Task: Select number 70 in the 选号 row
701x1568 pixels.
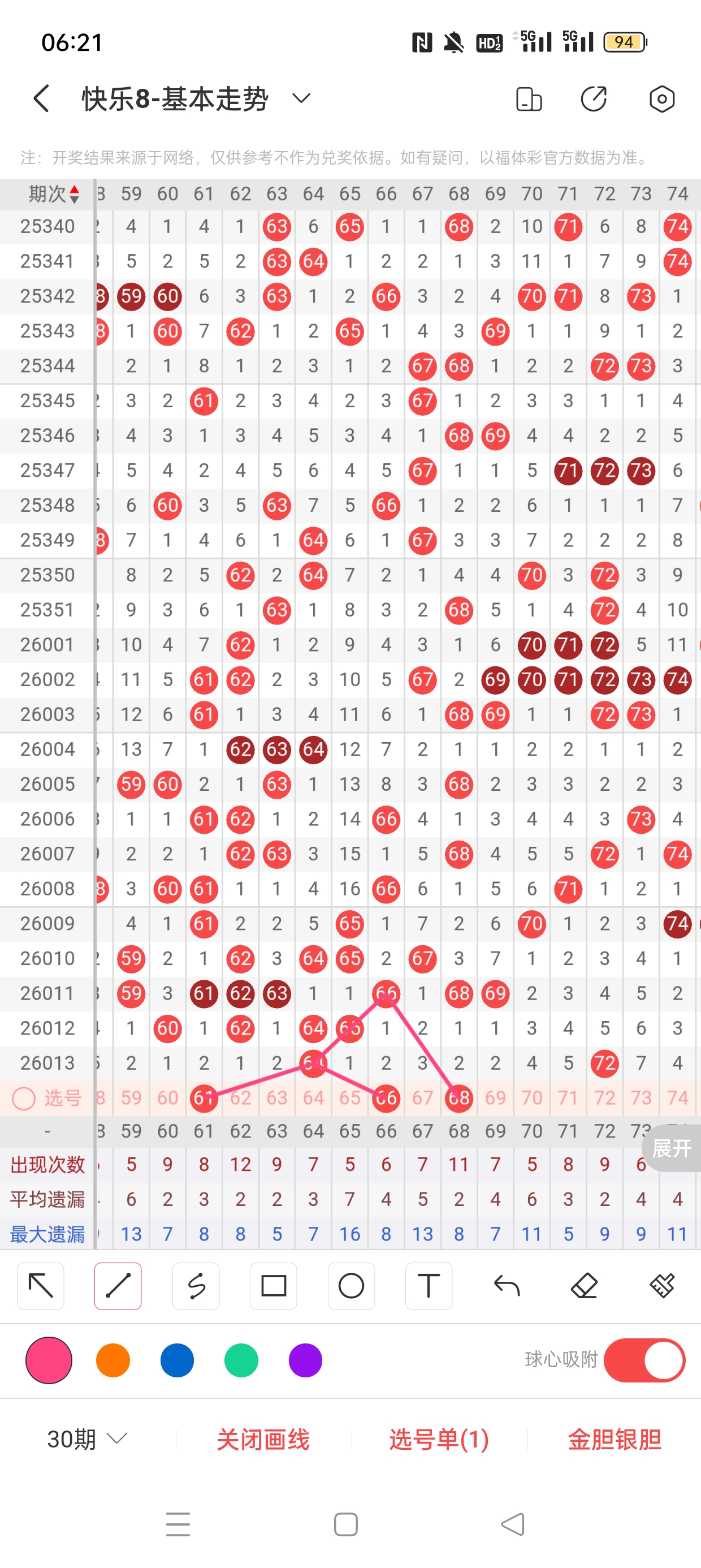Action: (531, 1097)
